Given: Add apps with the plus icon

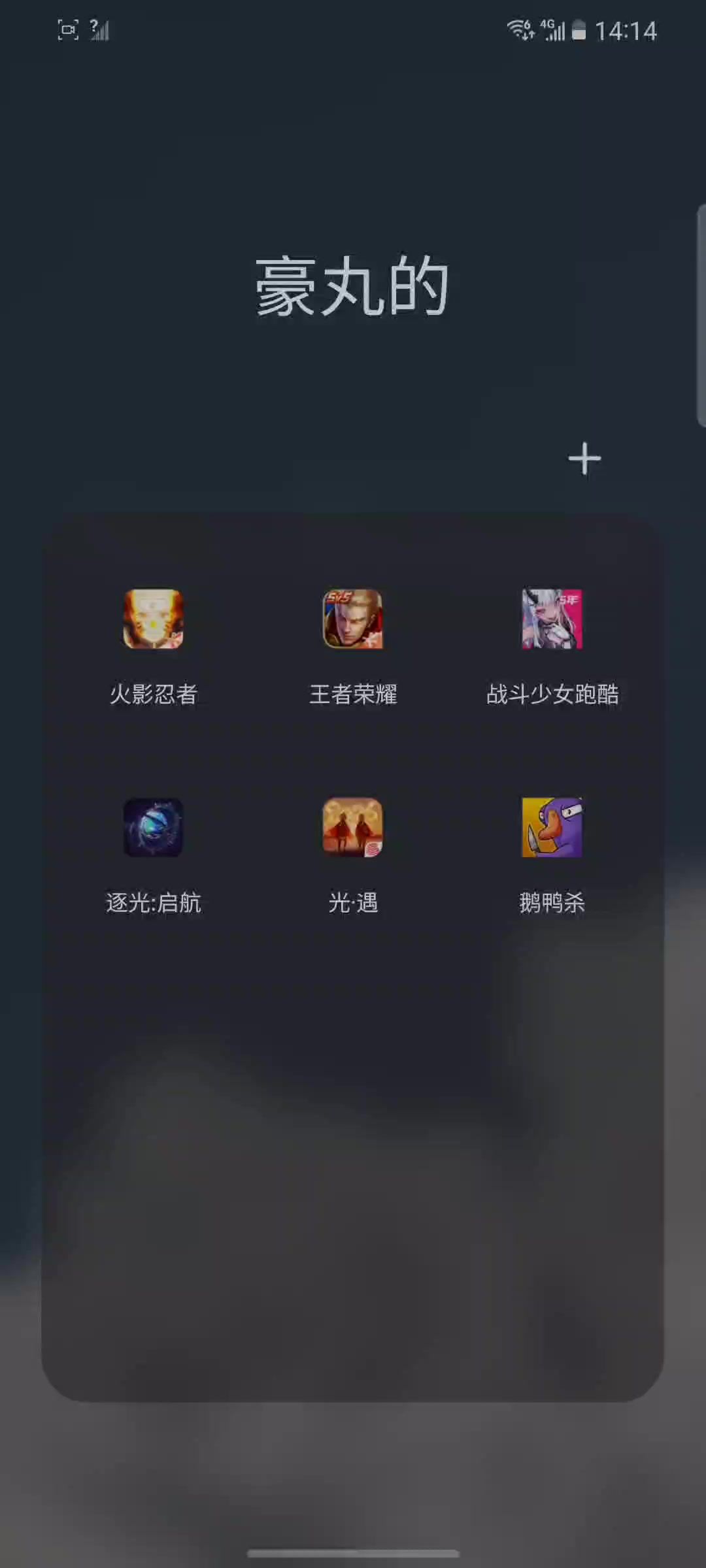Looking at the screenshot, I should click(x=584, y=459).
